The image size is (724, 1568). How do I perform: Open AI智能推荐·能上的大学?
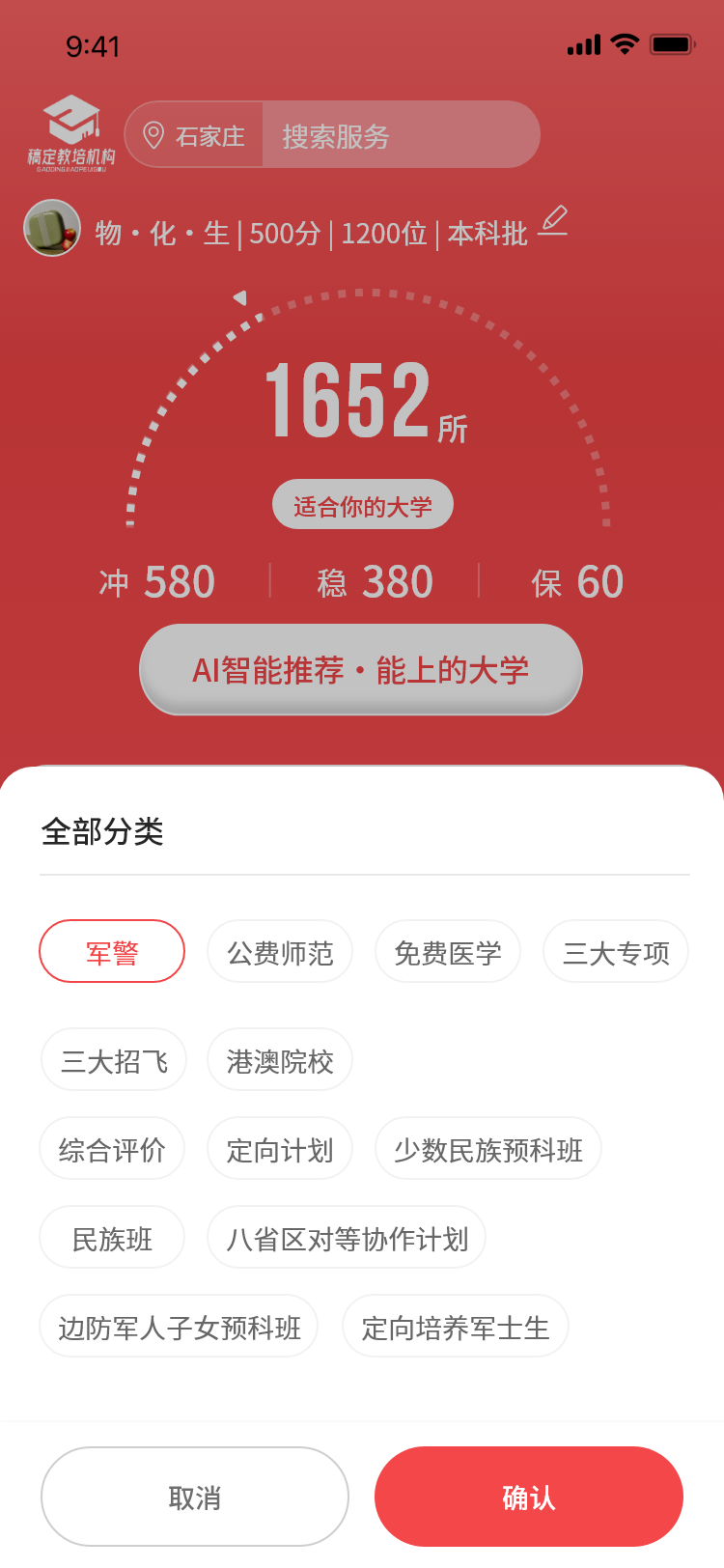361,670
